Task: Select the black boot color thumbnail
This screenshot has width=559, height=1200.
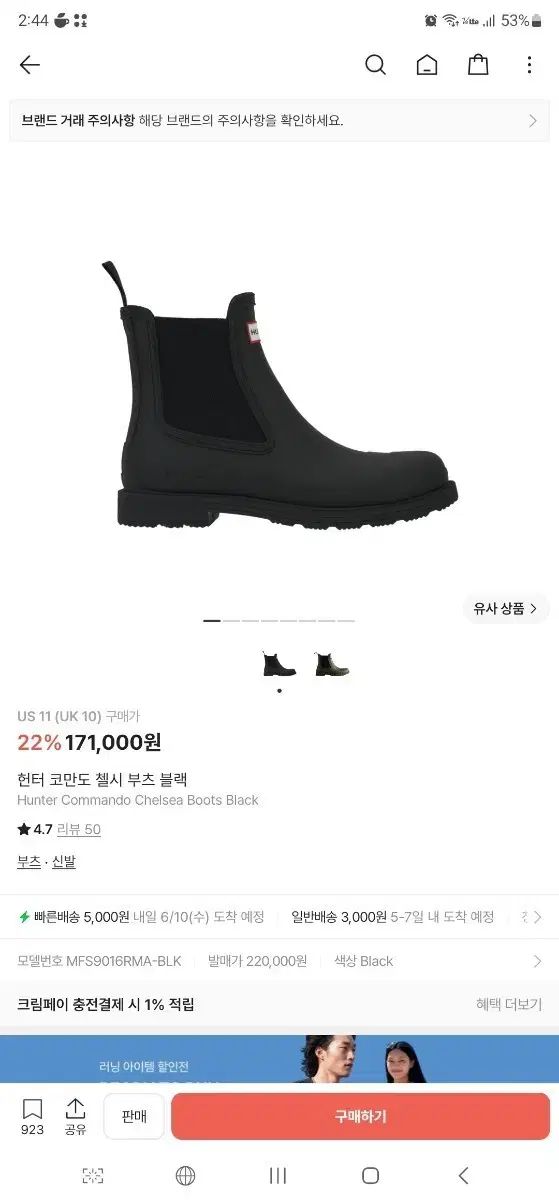Action: pyautogui.click(x=279, y=665)
